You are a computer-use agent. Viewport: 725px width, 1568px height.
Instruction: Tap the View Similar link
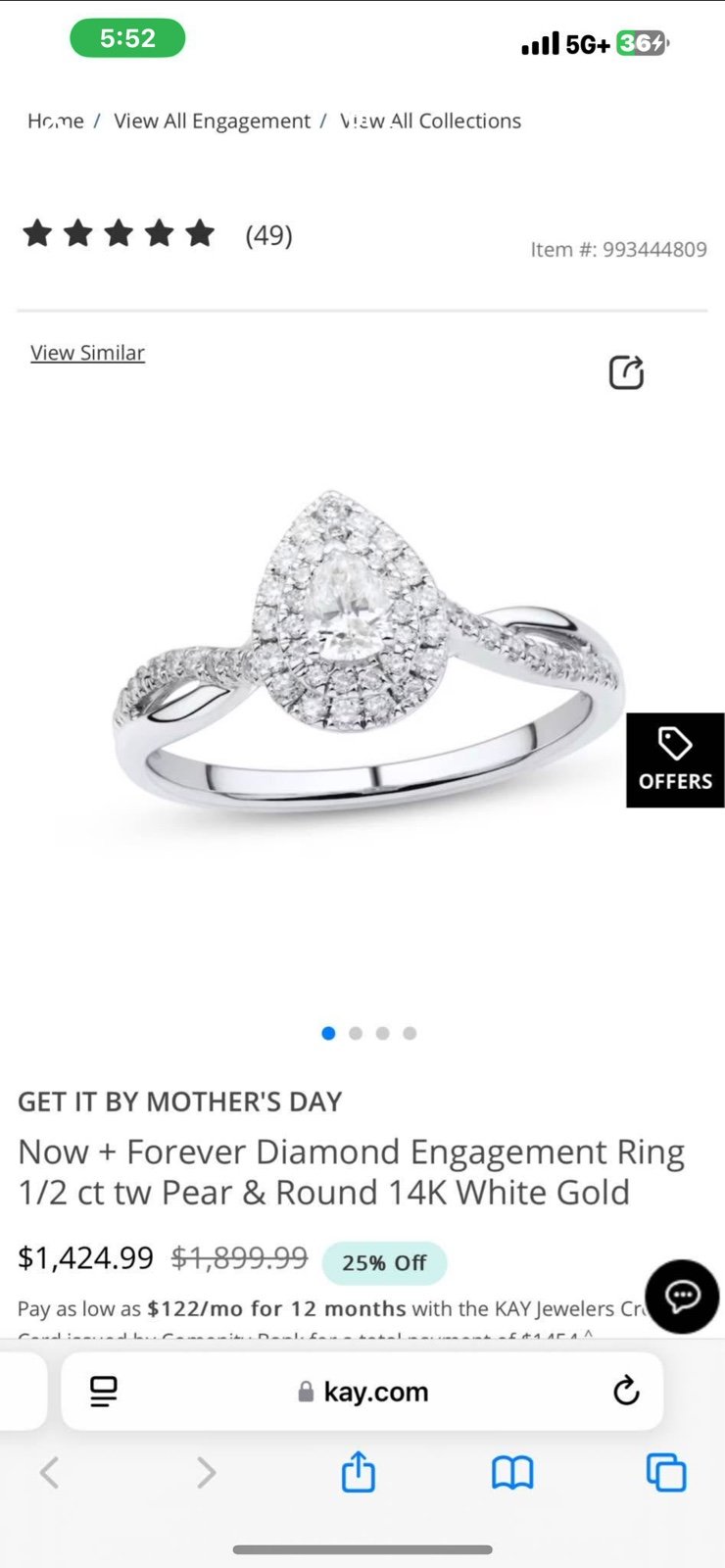[x=87, y=353]
